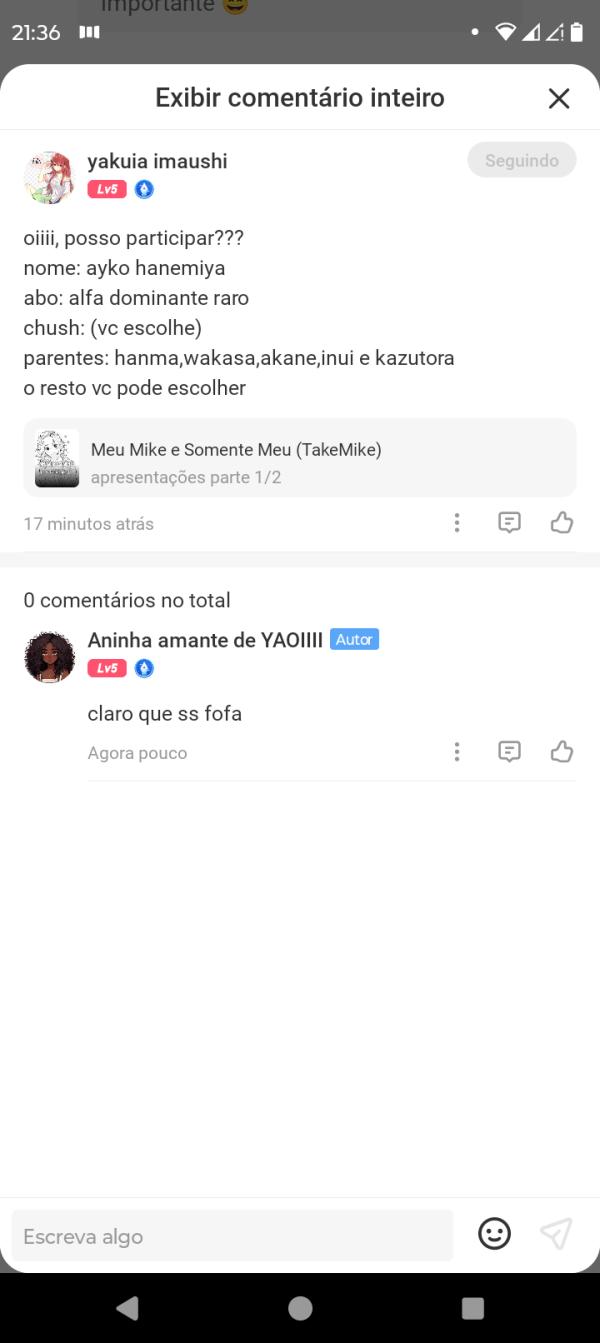Image resolution: width=600 pixels, height=1343 pixels.
Task: Like Aninha's 'claro que ss fofa' reply
Action: (x=562, y=752)
